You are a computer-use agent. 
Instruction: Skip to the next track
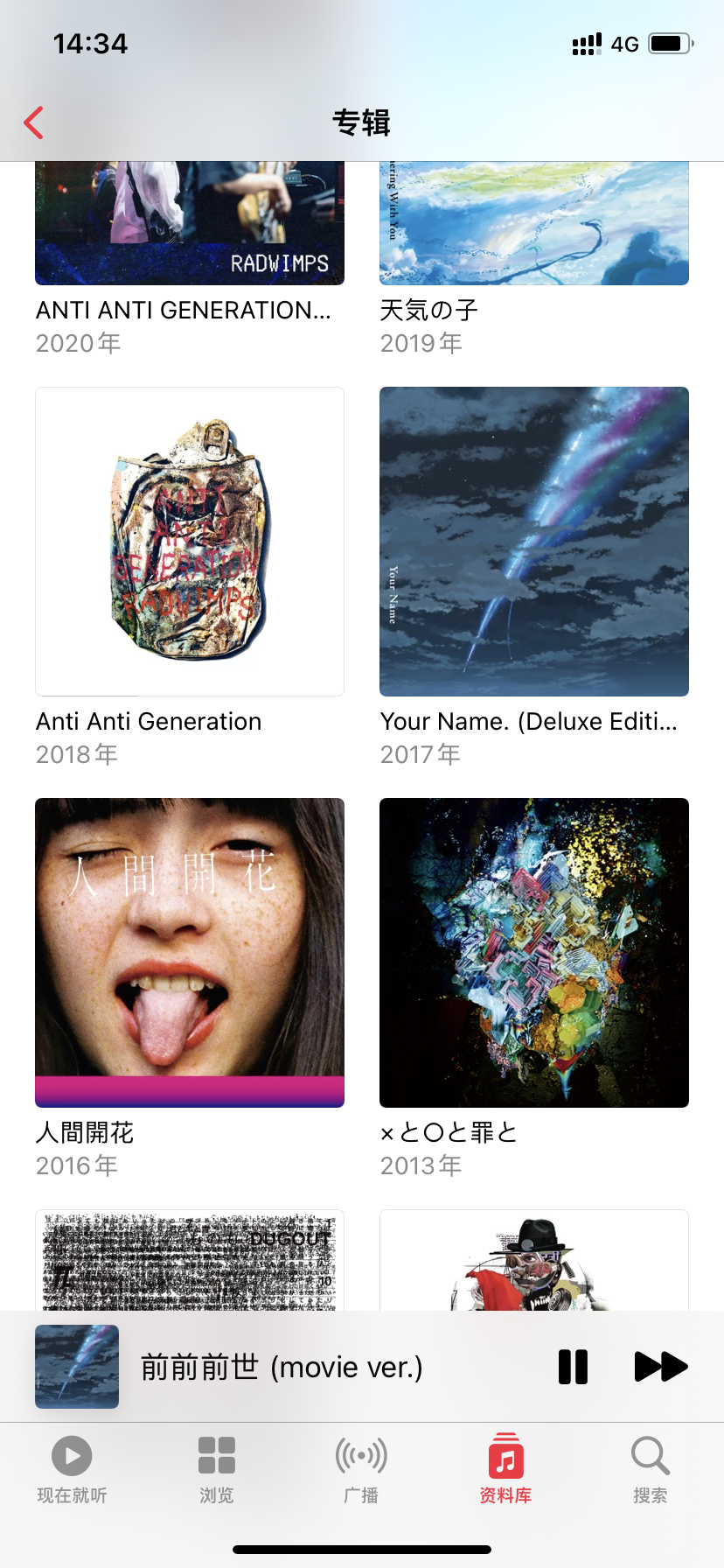point(660,1367)
